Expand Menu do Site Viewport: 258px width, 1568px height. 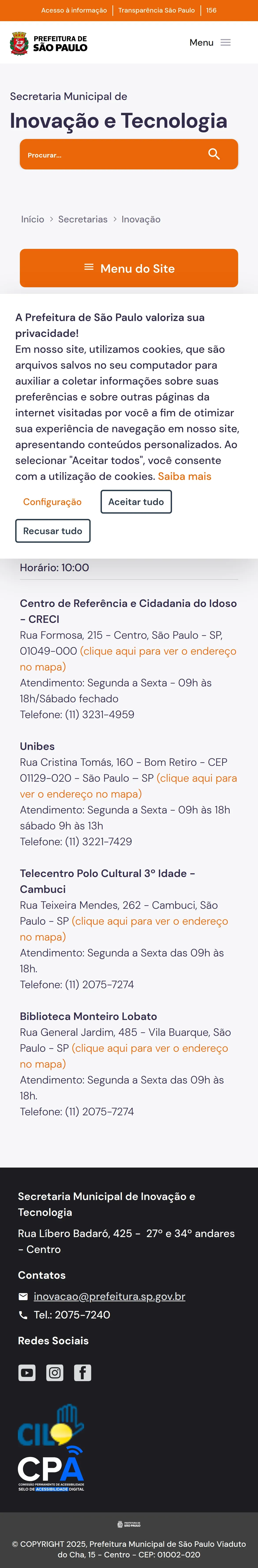point(129,269)
